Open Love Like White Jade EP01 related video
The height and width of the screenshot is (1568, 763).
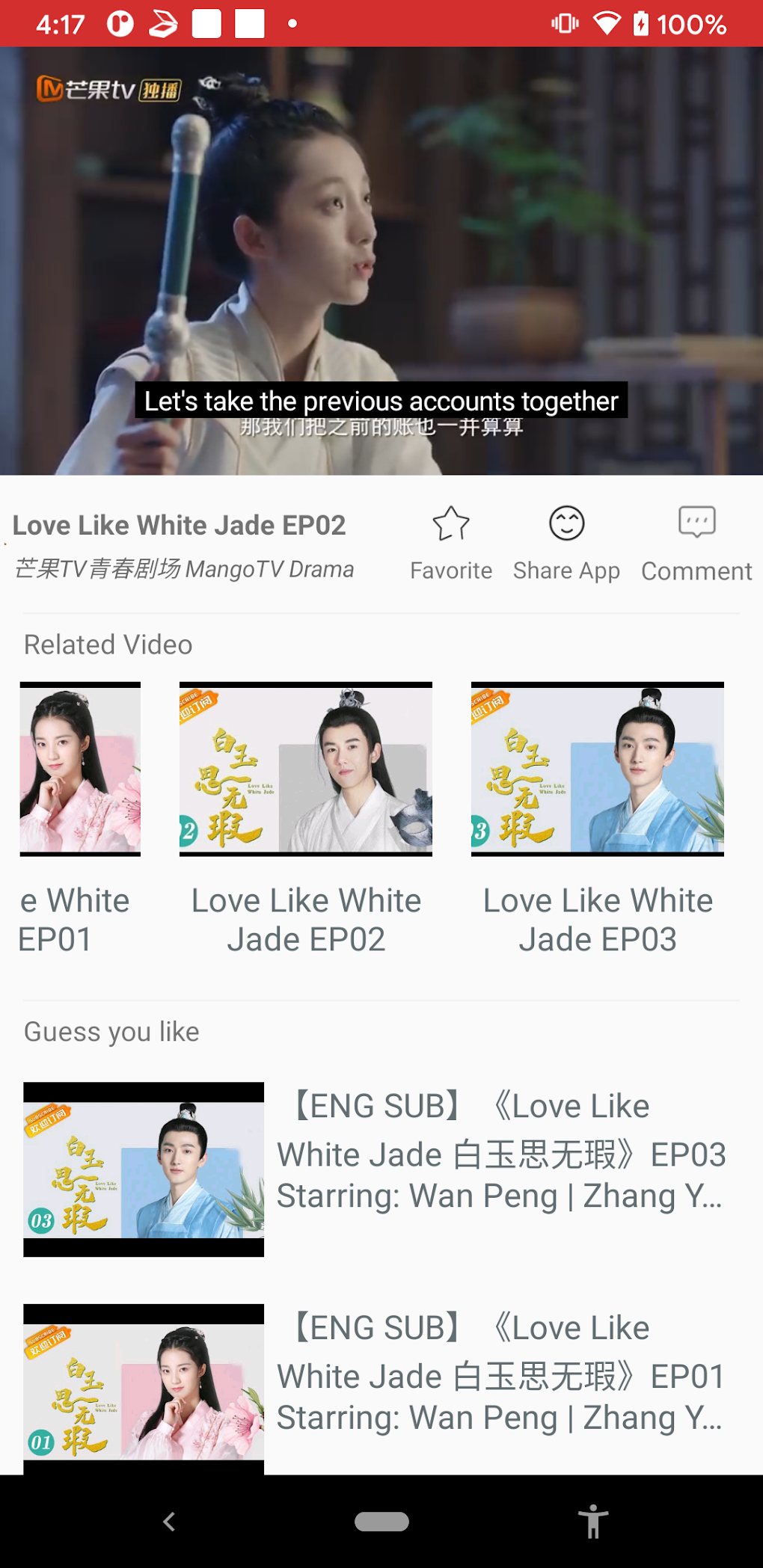tap(80, 768)
